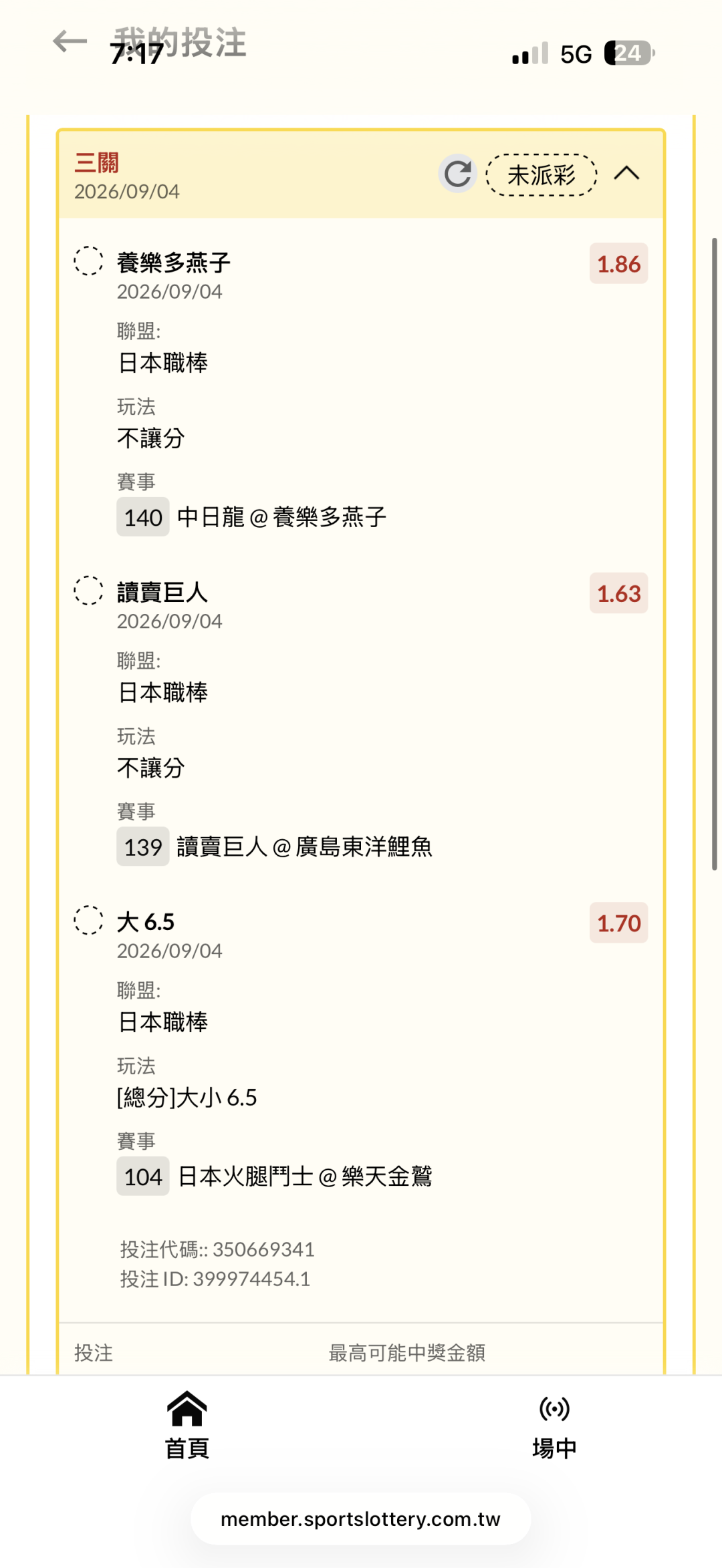The width and height of the screenshot is (722, 1568).
Task: Tap the member.sportslottery.com.tw address bar
Action: coord(361,1519)
